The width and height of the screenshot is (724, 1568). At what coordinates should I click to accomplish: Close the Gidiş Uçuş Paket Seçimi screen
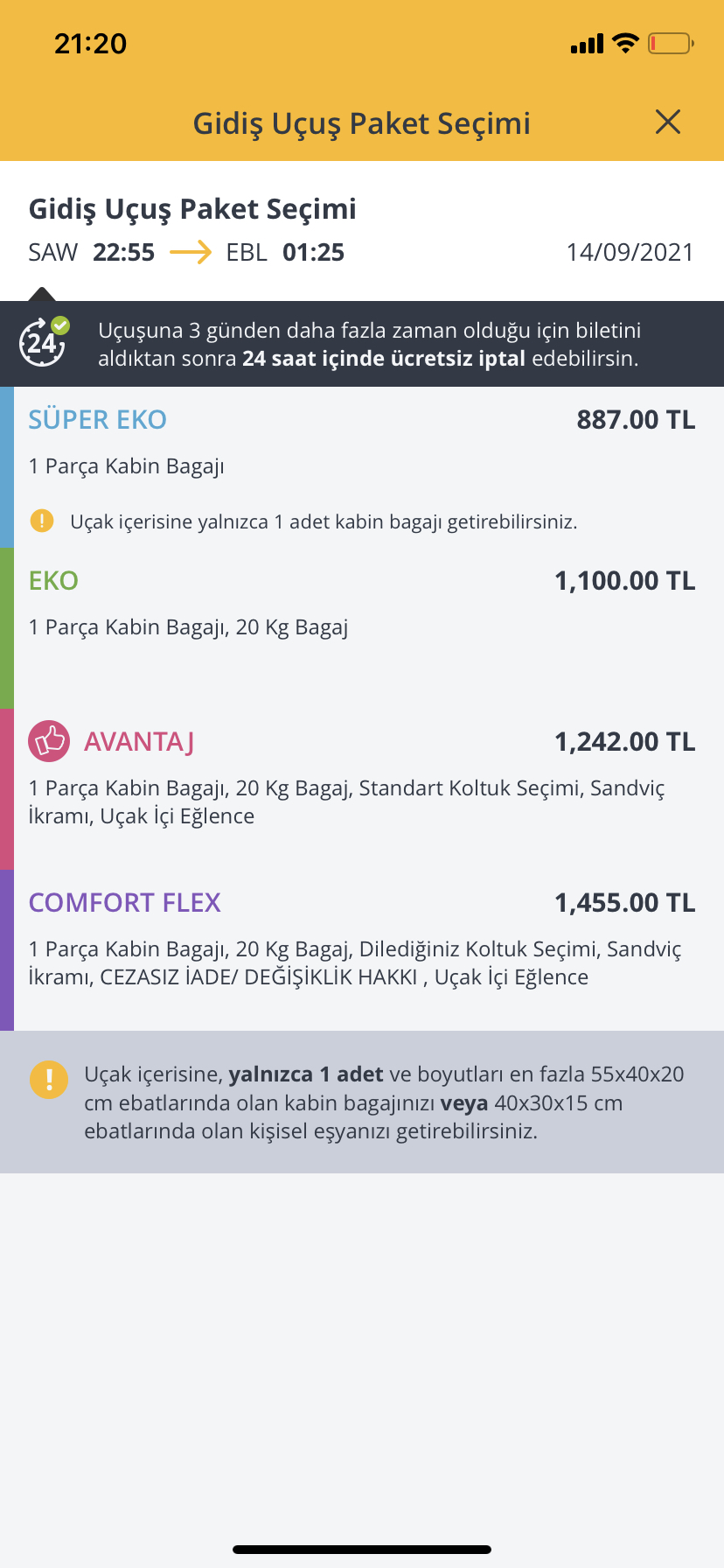(668, 122)
